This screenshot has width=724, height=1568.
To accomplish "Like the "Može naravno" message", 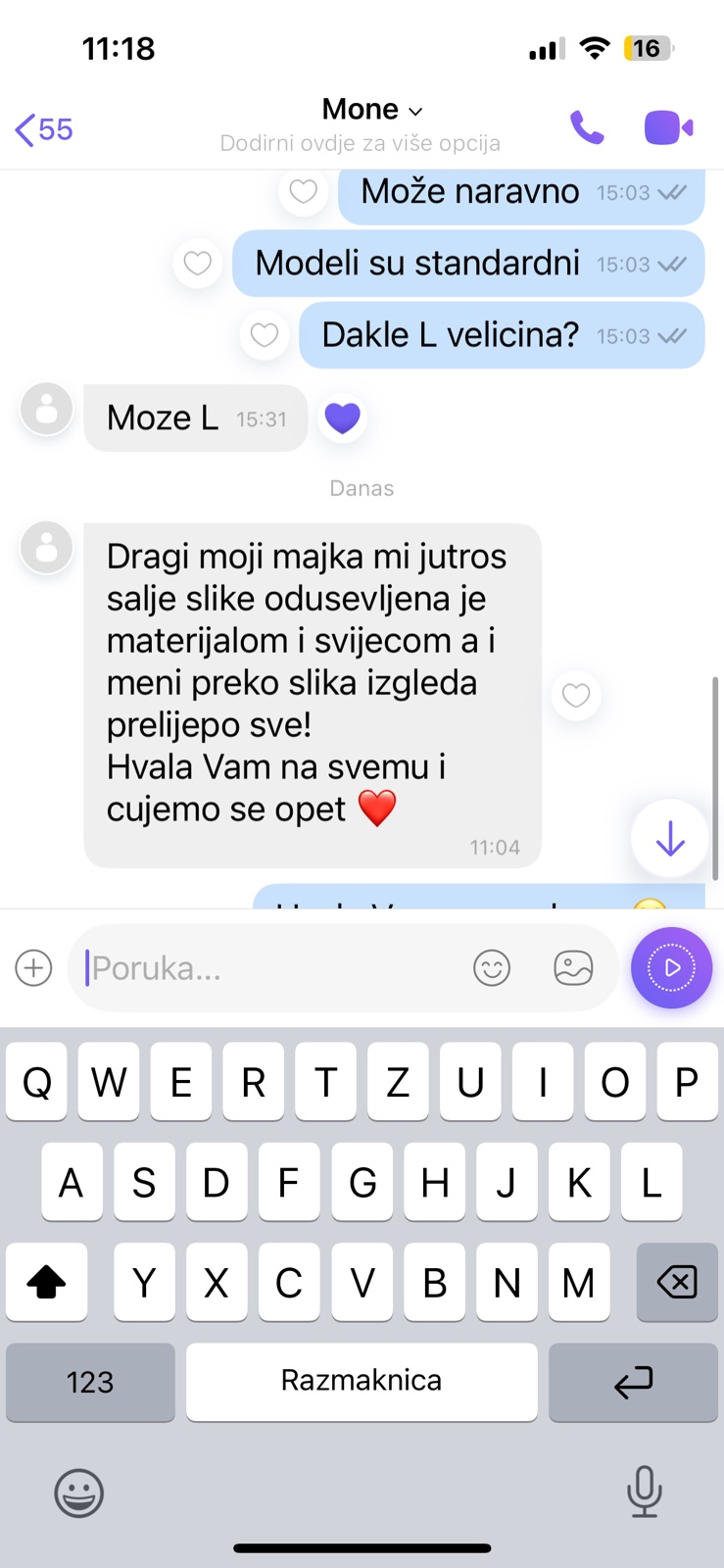I will click(303, 191).
